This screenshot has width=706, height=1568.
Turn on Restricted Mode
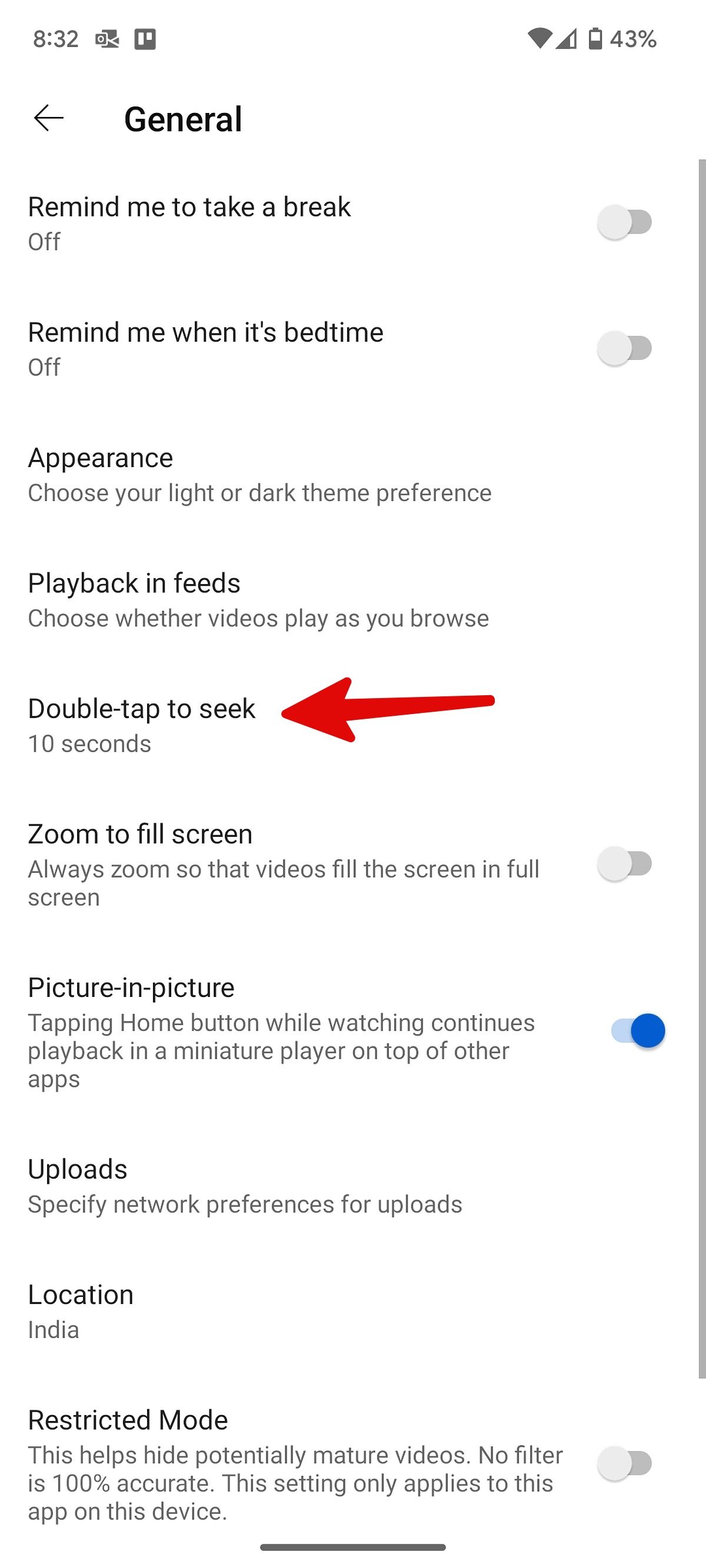tap(625, 1463)
